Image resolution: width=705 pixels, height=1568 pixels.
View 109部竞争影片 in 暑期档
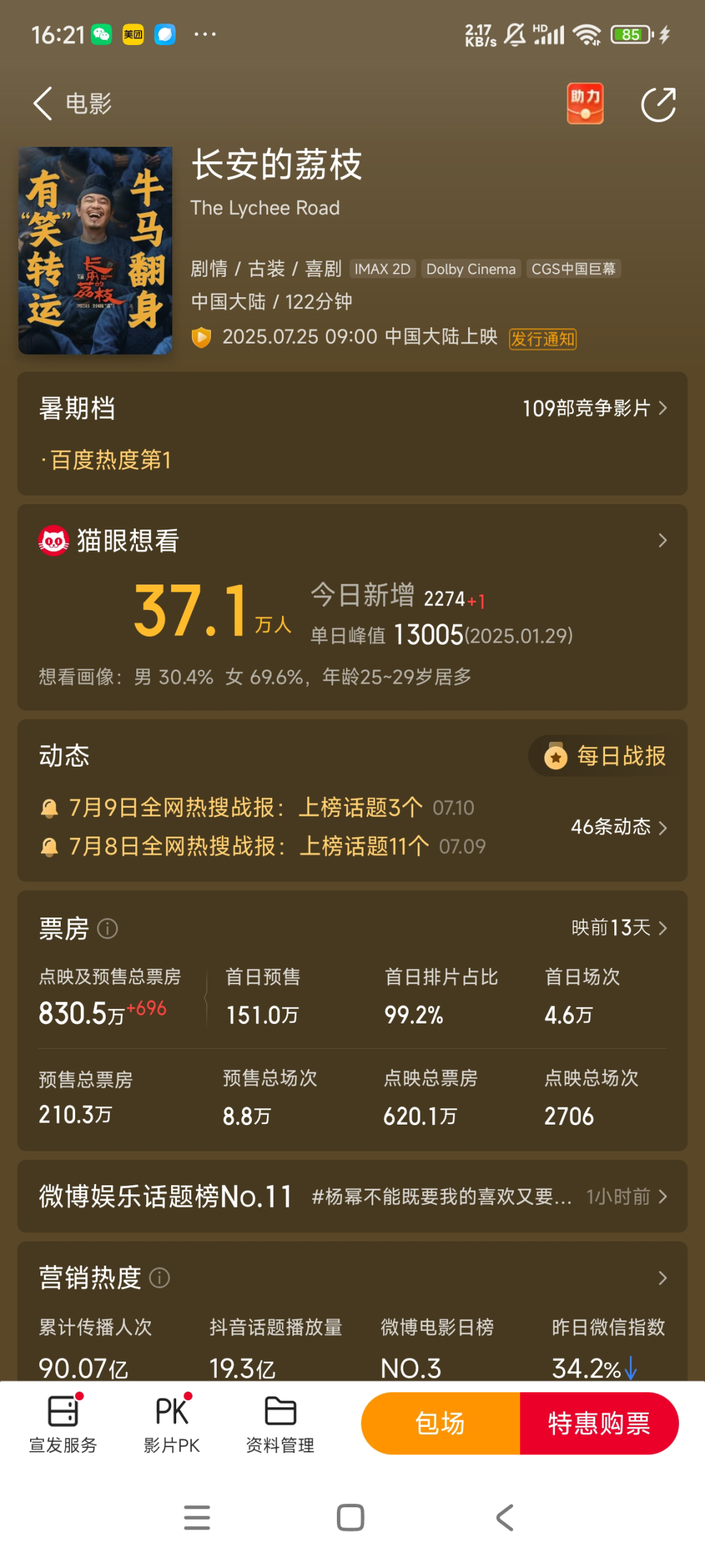click(x=595, y=408)
